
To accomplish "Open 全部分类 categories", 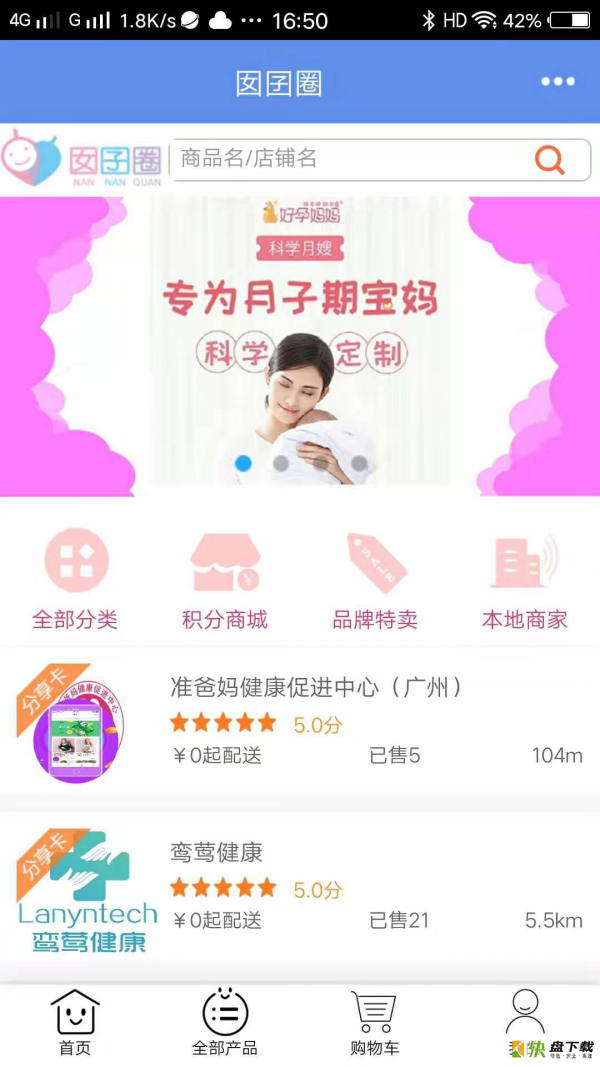I will pyautogui.click(x=75, y=580).
